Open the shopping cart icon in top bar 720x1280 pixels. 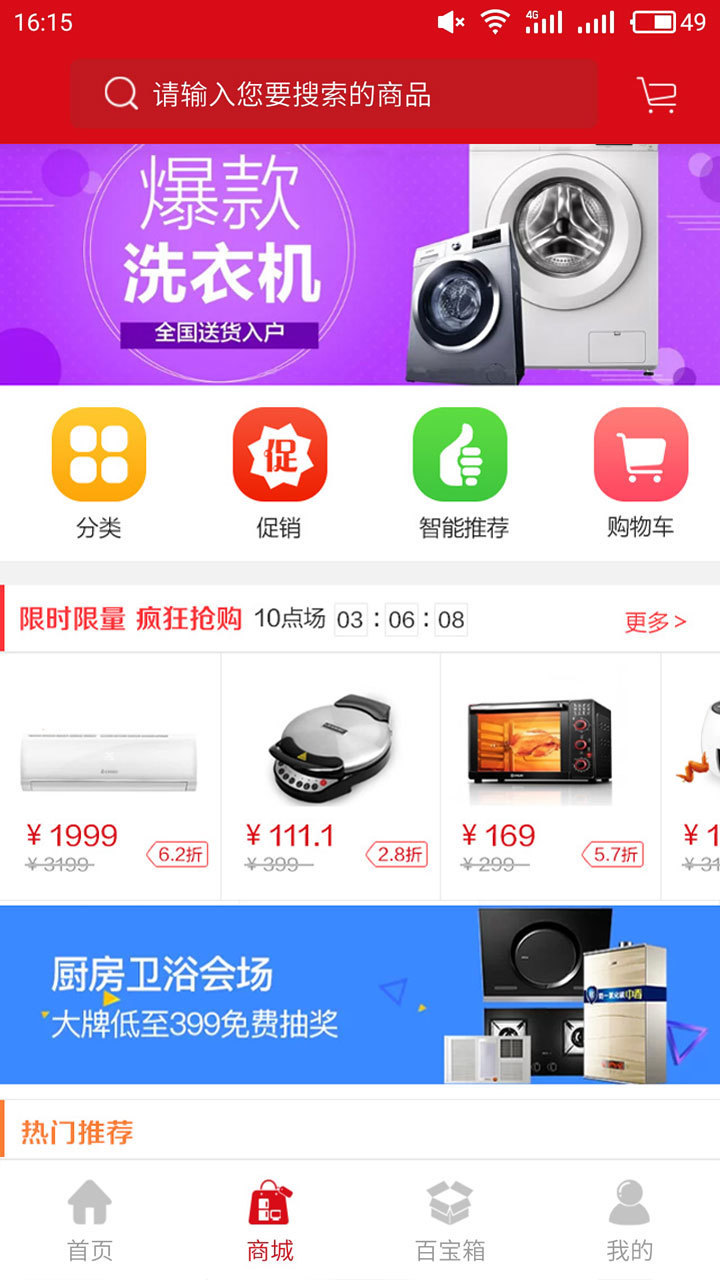(x=657, y=95)
